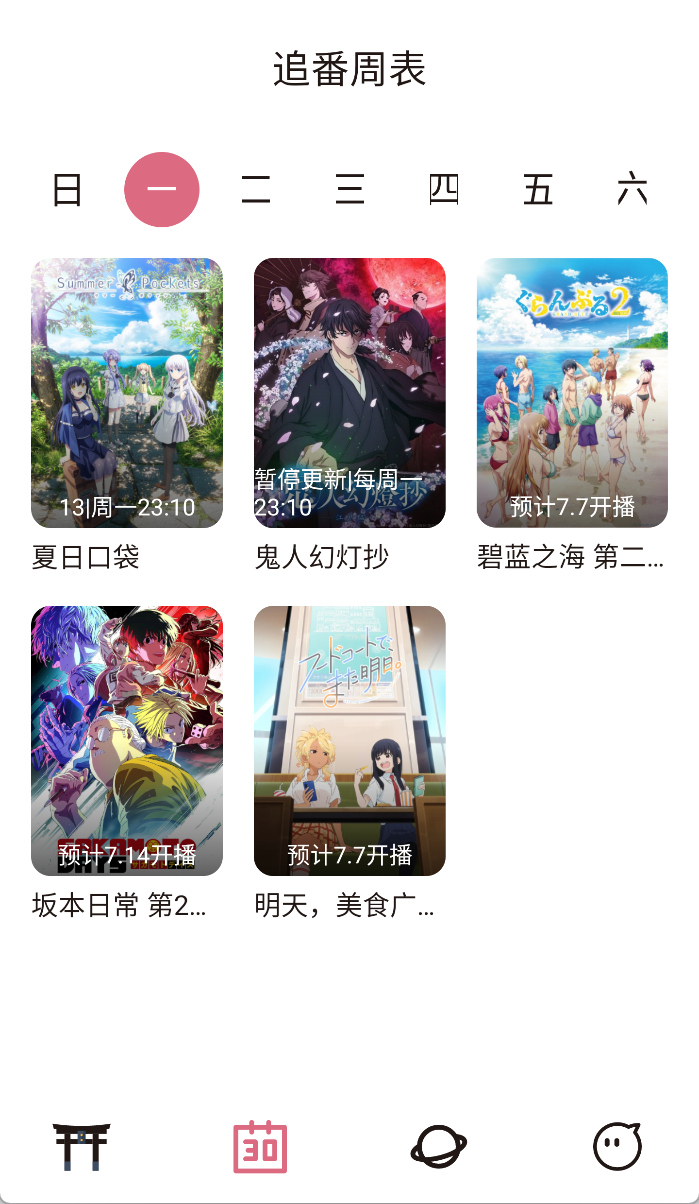Switch to the 六 (Saturday) tab
699x1204 pixels.
(632, 189)
